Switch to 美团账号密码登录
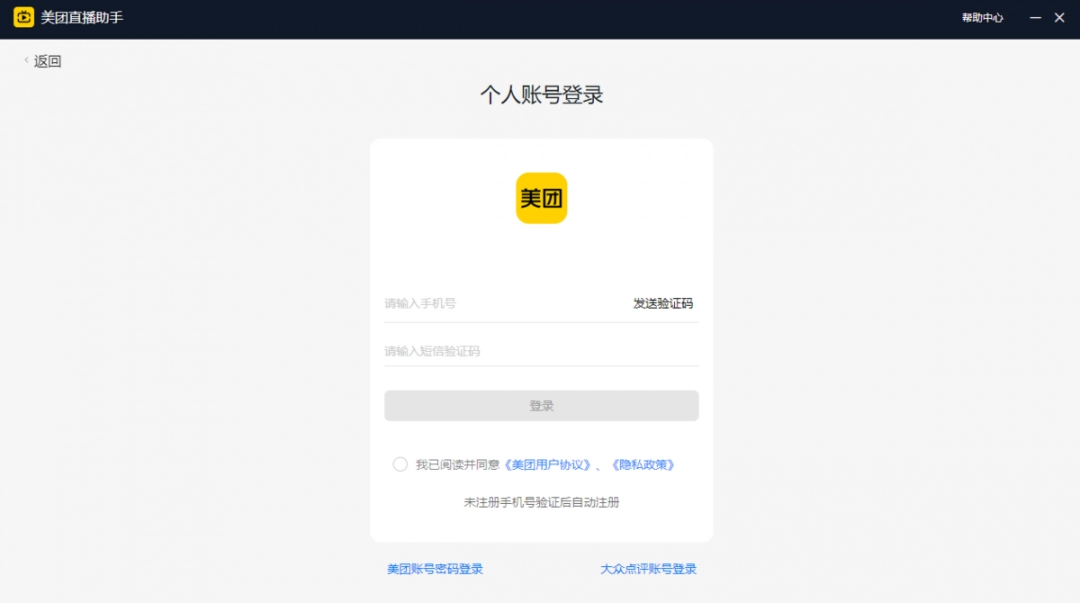The image size is (1080, 603). coord(435,569)
